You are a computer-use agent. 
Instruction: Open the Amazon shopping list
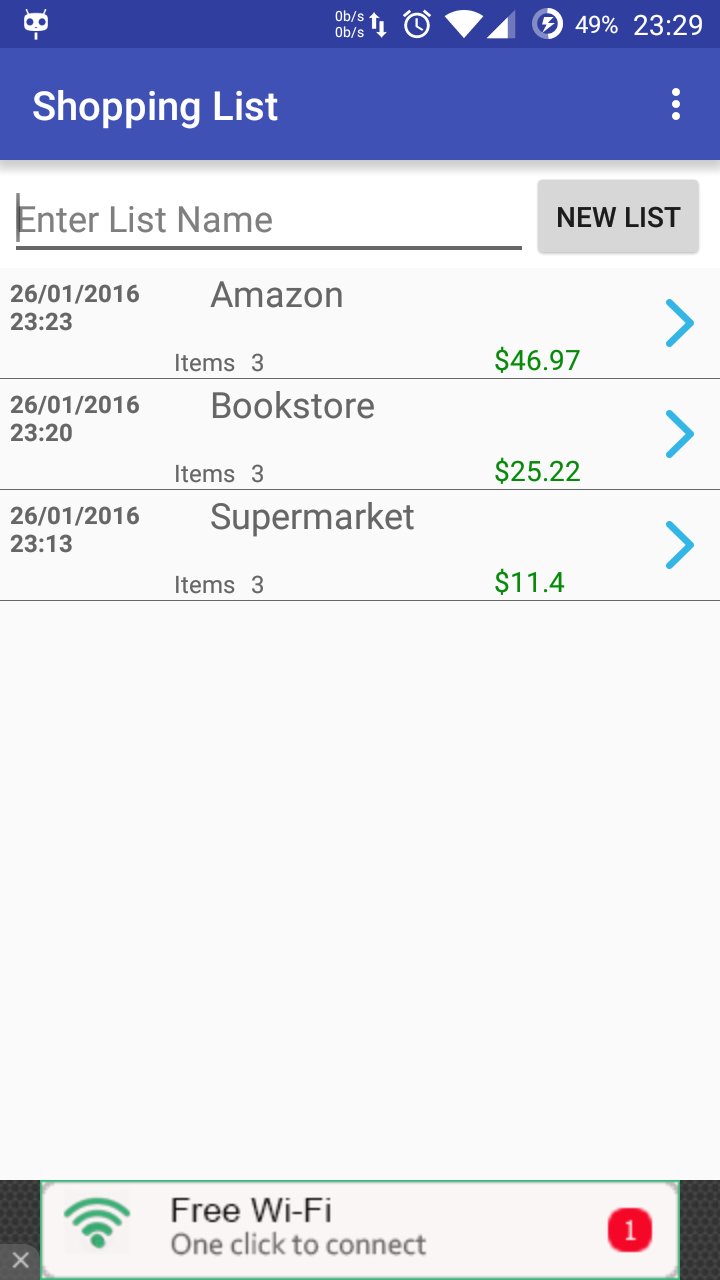360,324
